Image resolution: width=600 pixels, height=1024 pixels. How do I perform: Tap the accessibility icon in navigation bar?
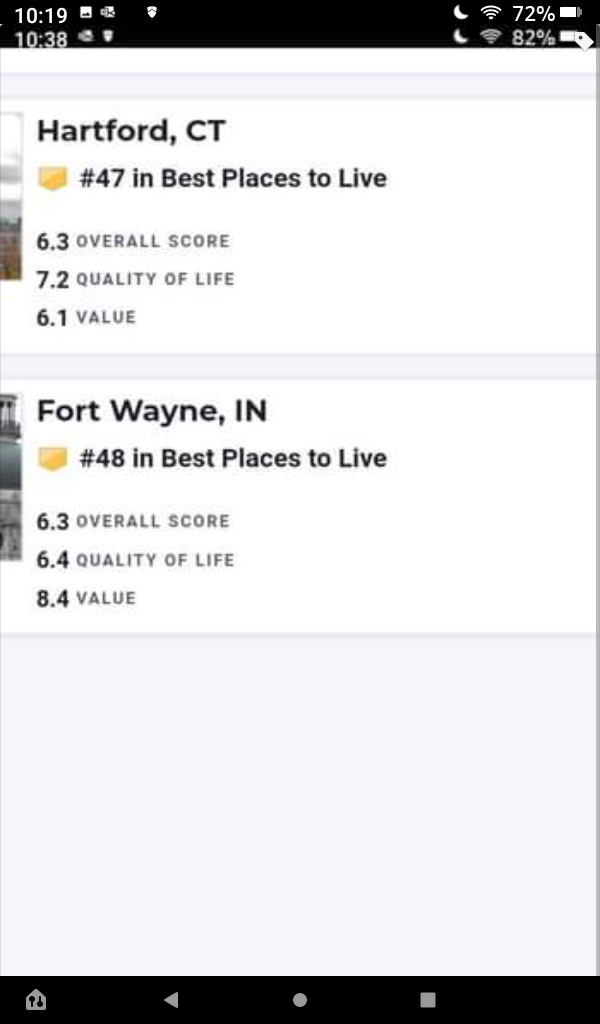(36, 999)
